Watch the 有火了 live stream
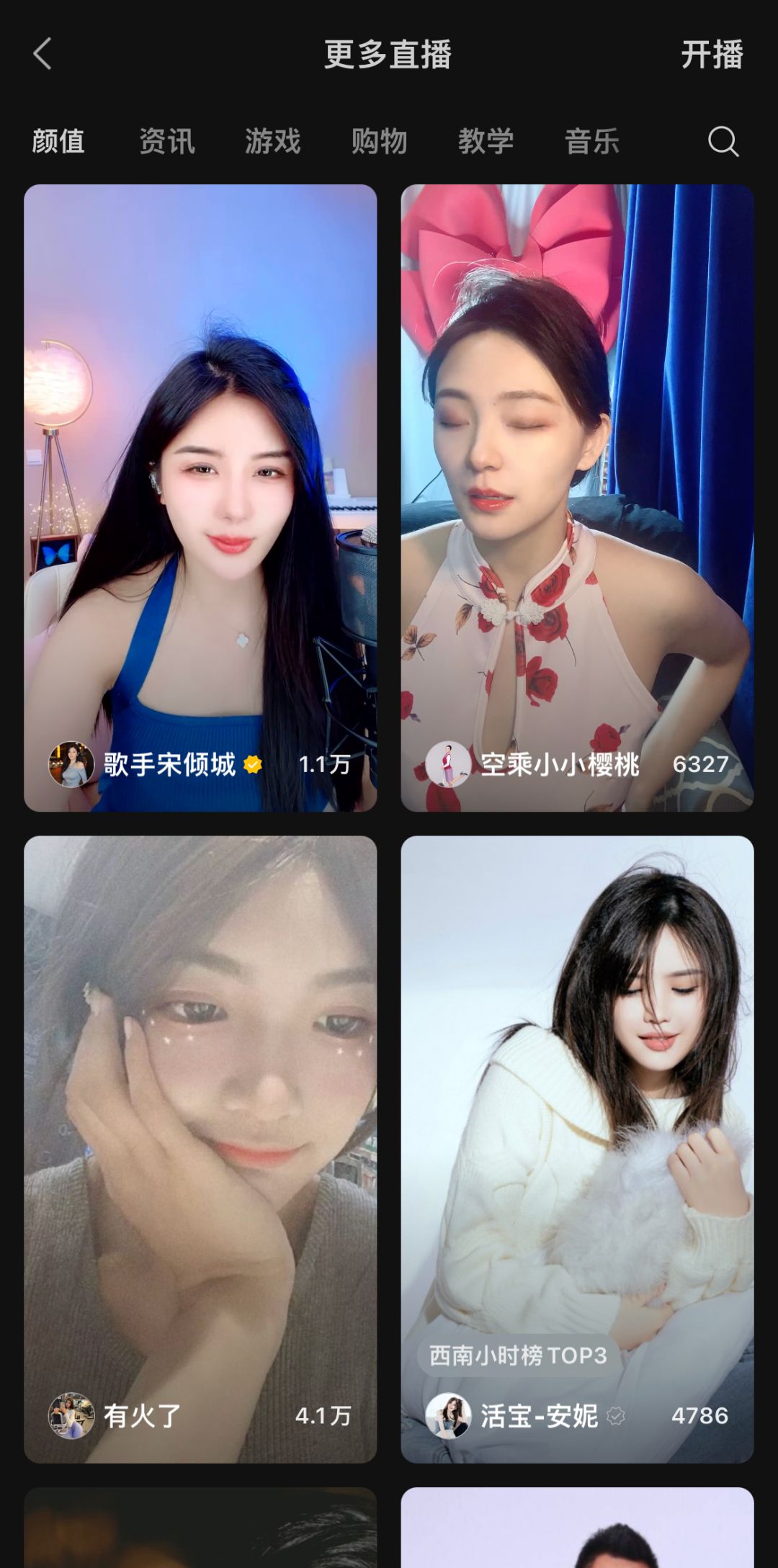778x1568 pixels. pyautogui.click(x=200, y=1149)
